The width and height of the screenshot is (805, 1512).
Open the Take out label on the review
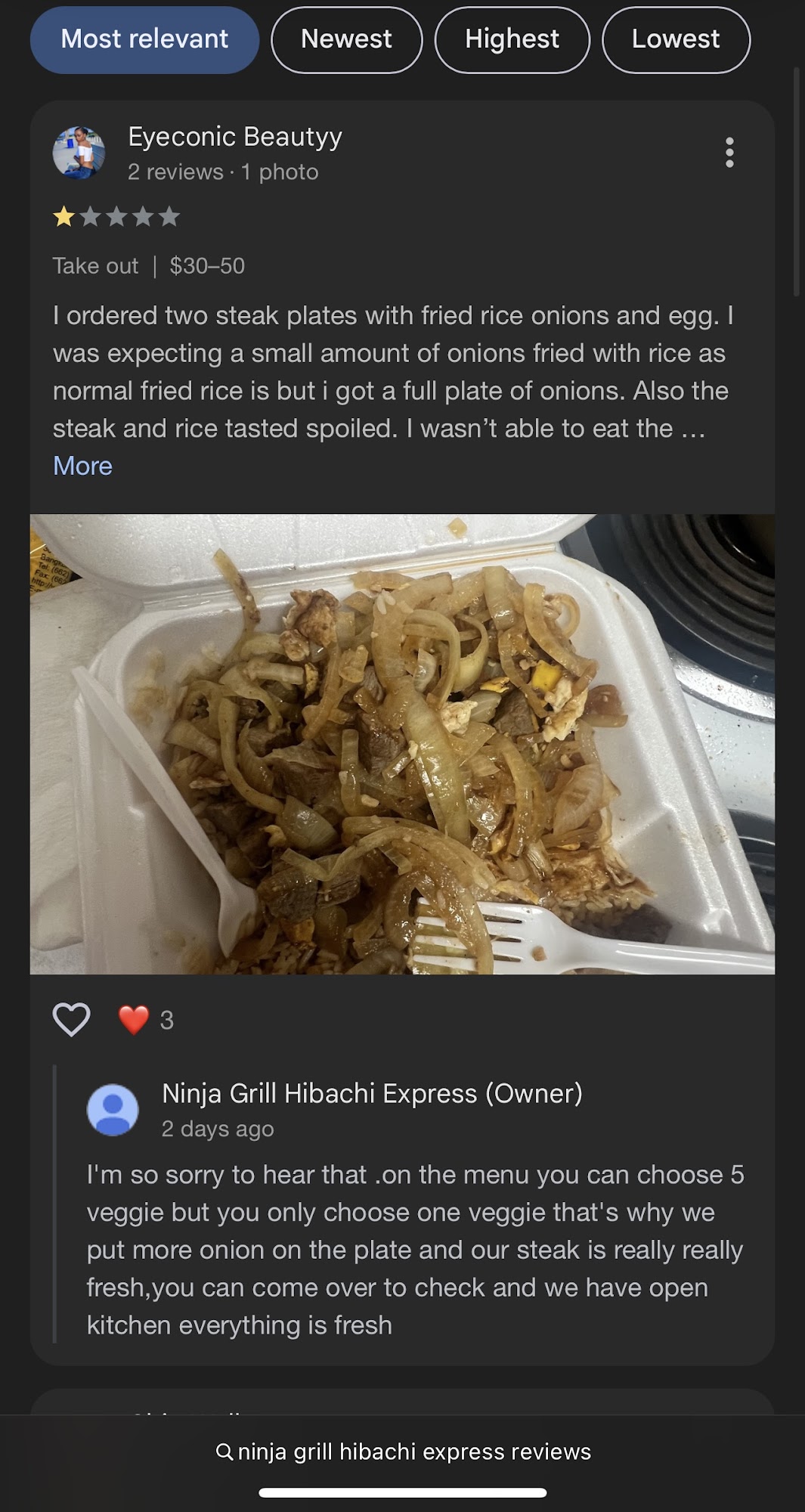(x=94, y=265)
